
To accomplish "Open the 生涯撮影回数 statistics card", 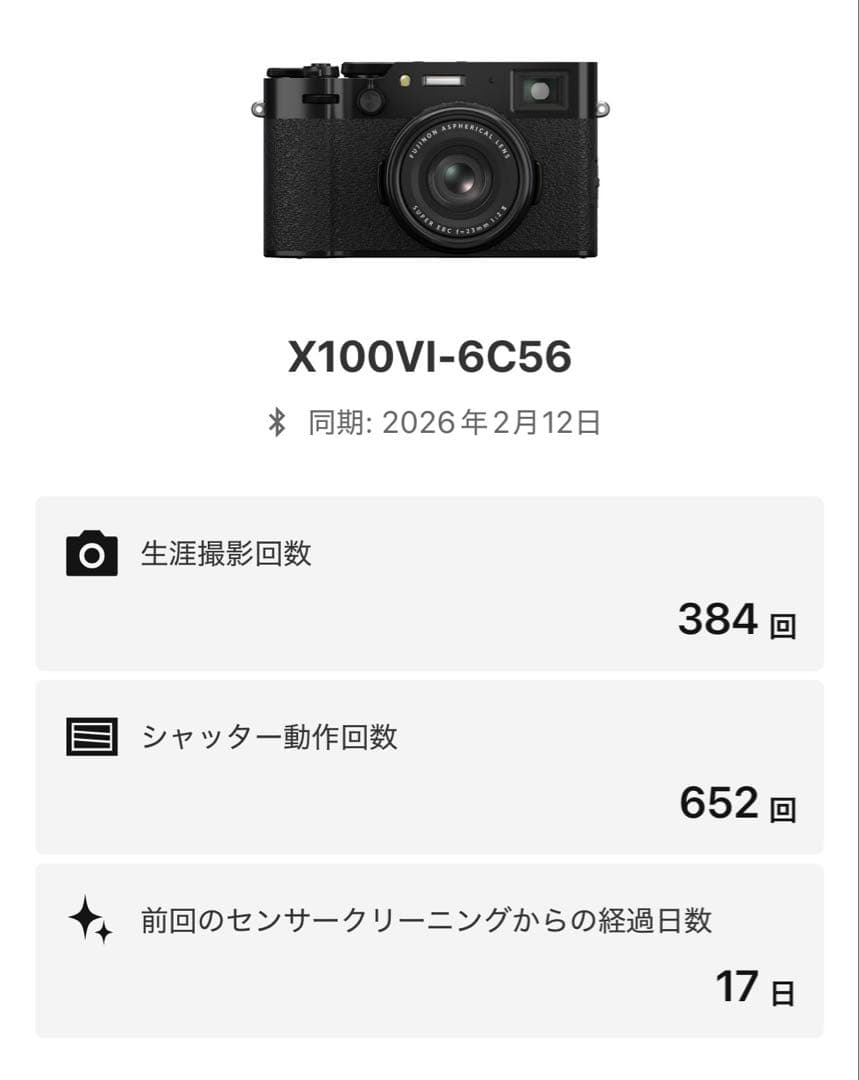I will point(429,580).
